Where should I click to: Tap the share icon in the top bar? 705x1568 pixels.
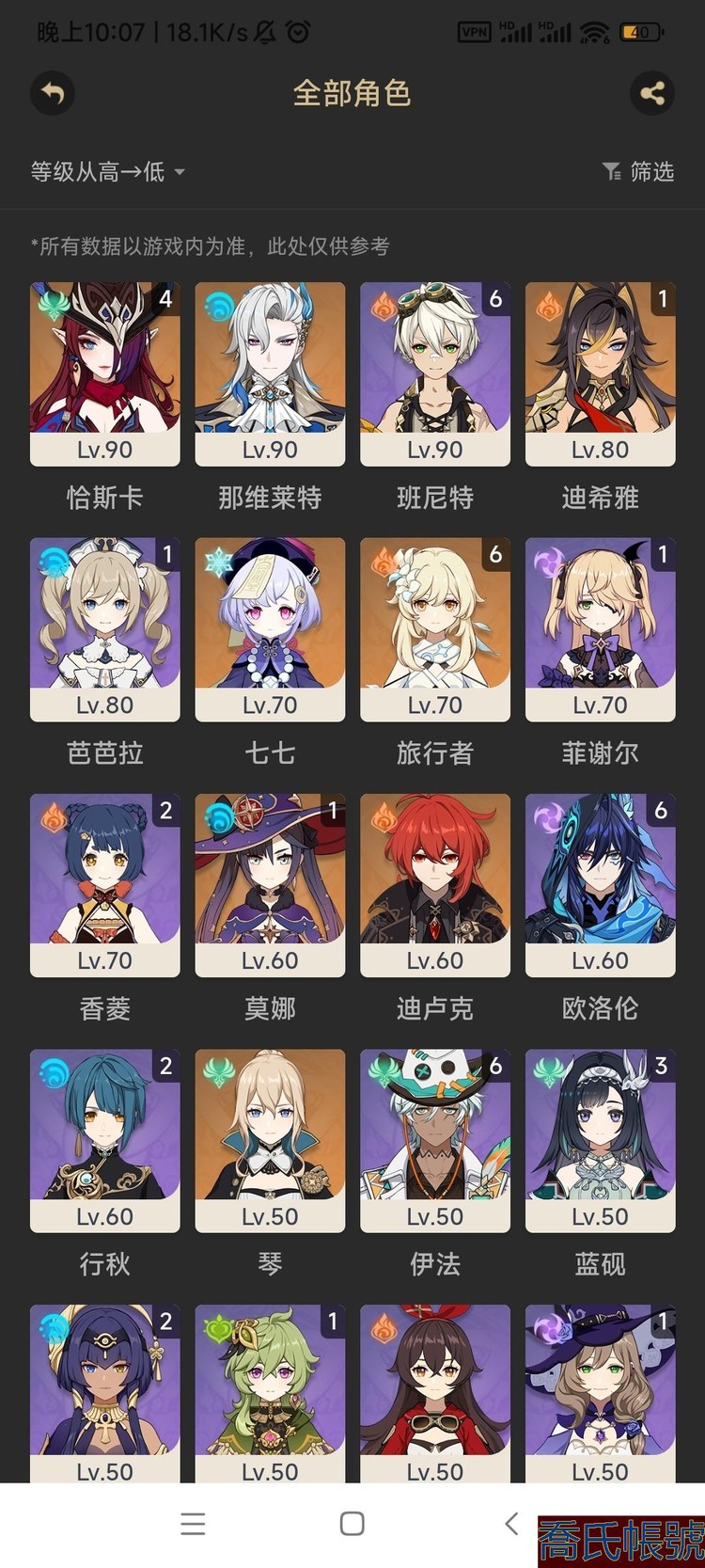652,93
